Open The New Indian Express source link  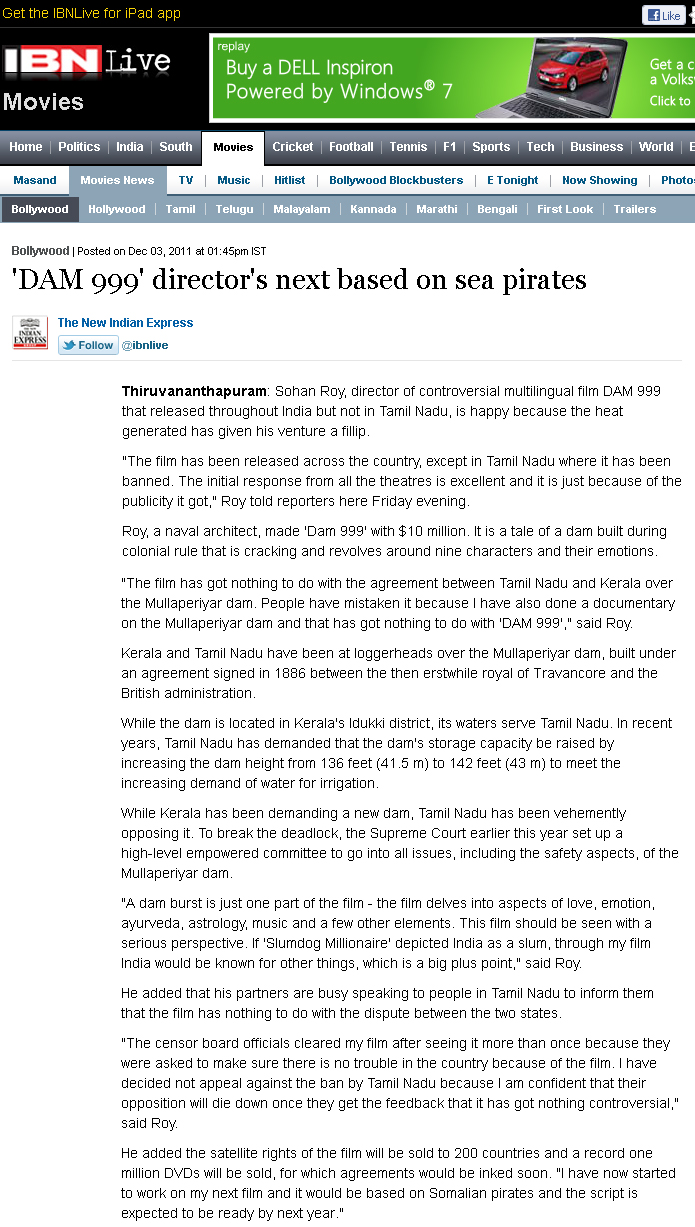125,323
